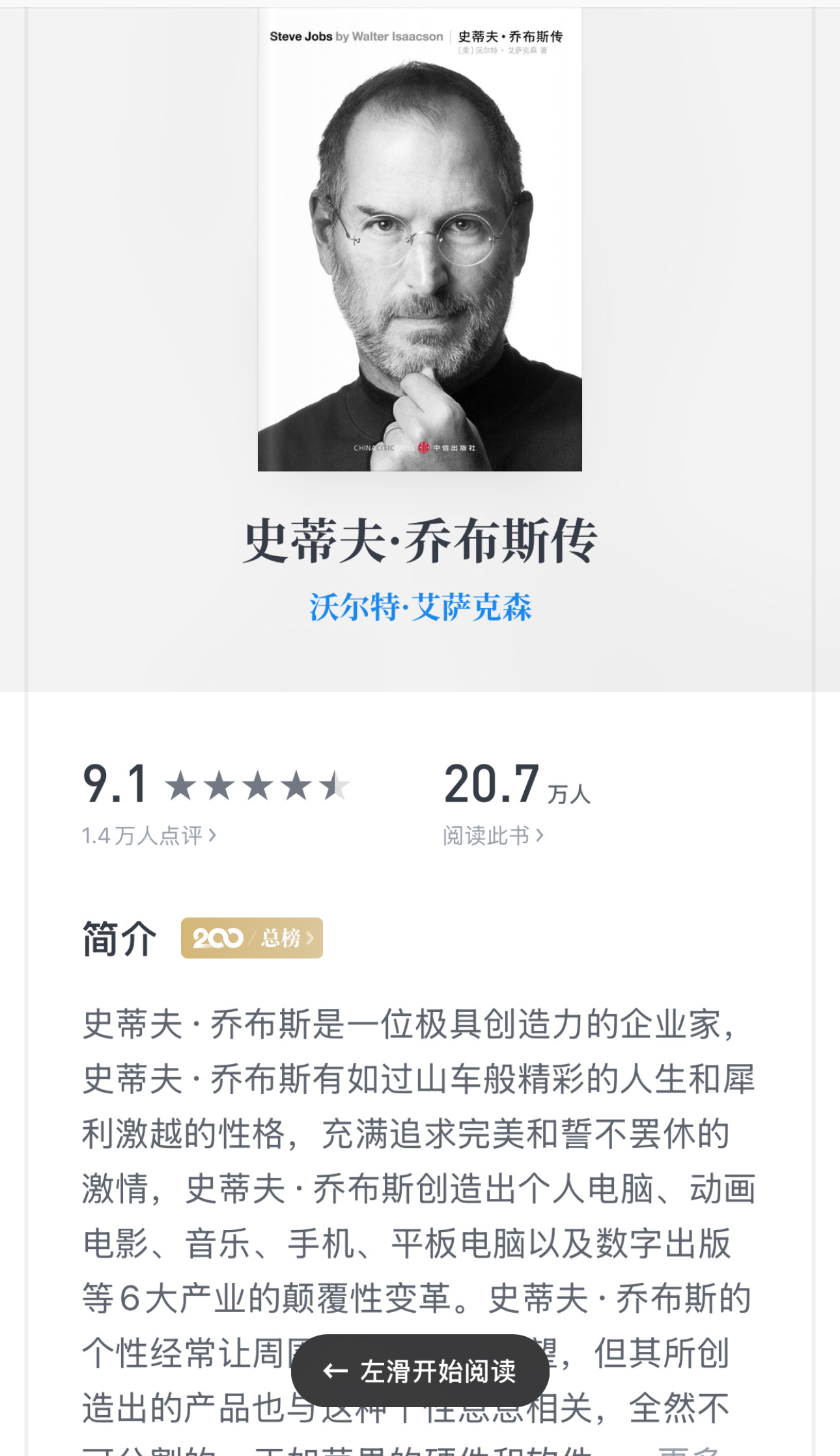
Task: Open the 200 总榜 ranking badge
Action: click(x=252, y=938)
